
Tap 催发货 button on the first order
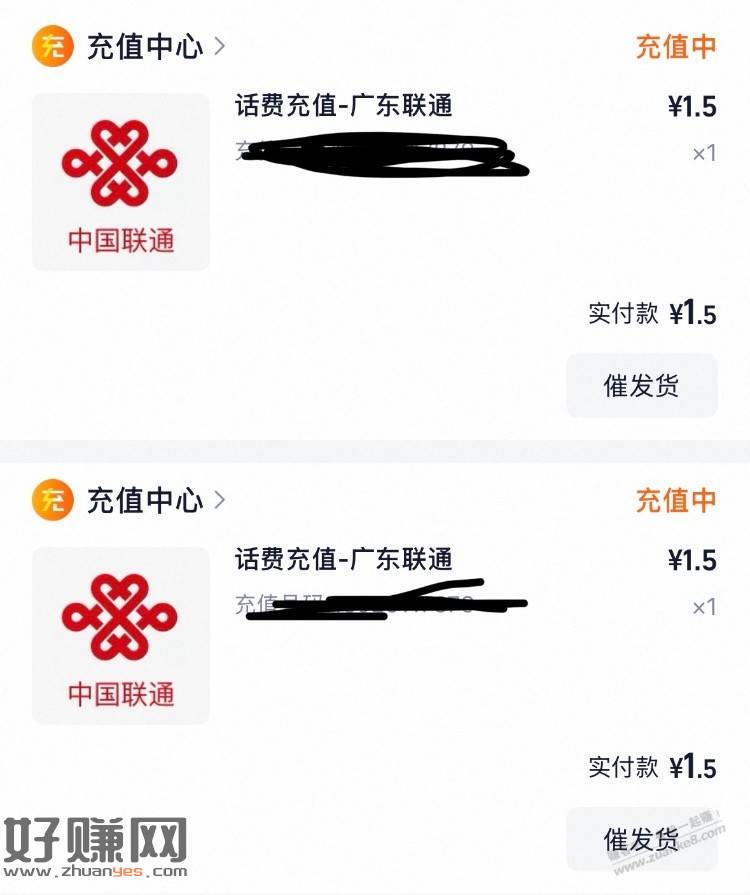pos(641,386)
